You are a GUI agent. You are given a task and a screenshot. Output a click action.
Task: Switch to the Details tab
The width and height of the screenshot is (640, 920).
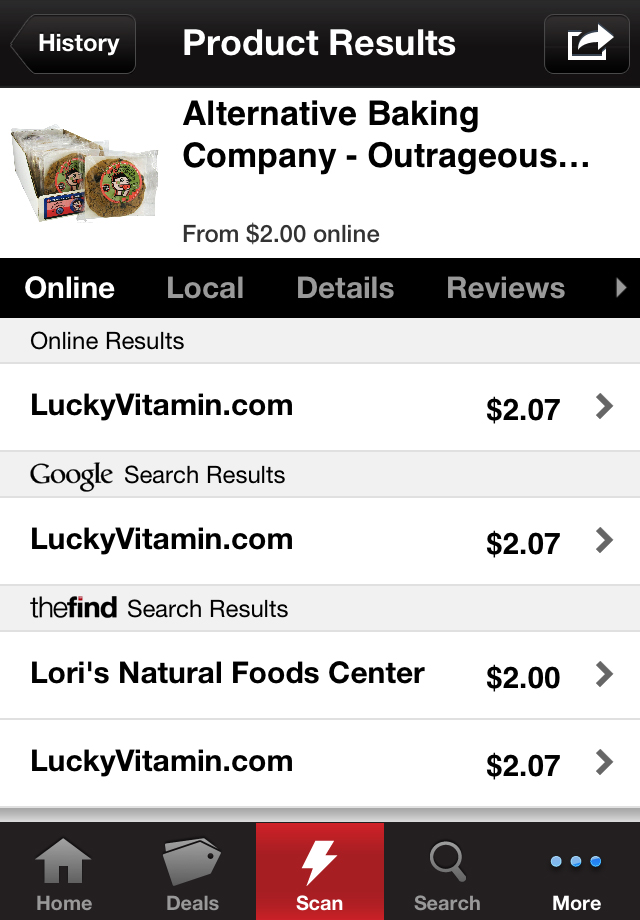coord(345,288)
